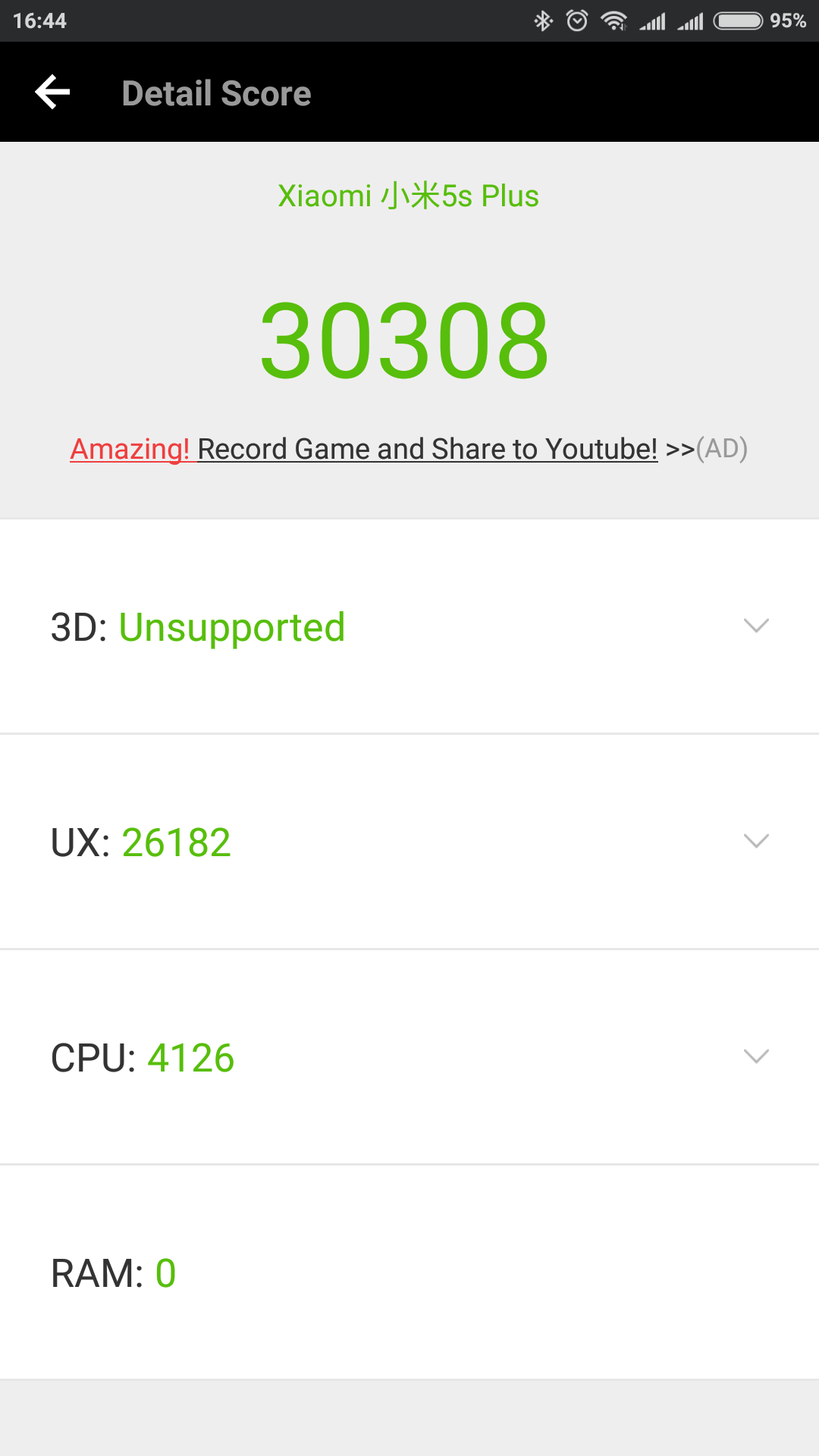This screenshot has width=819, height=1456.
Task: Expand the CPU score details
Action: tap(755, 1057)
